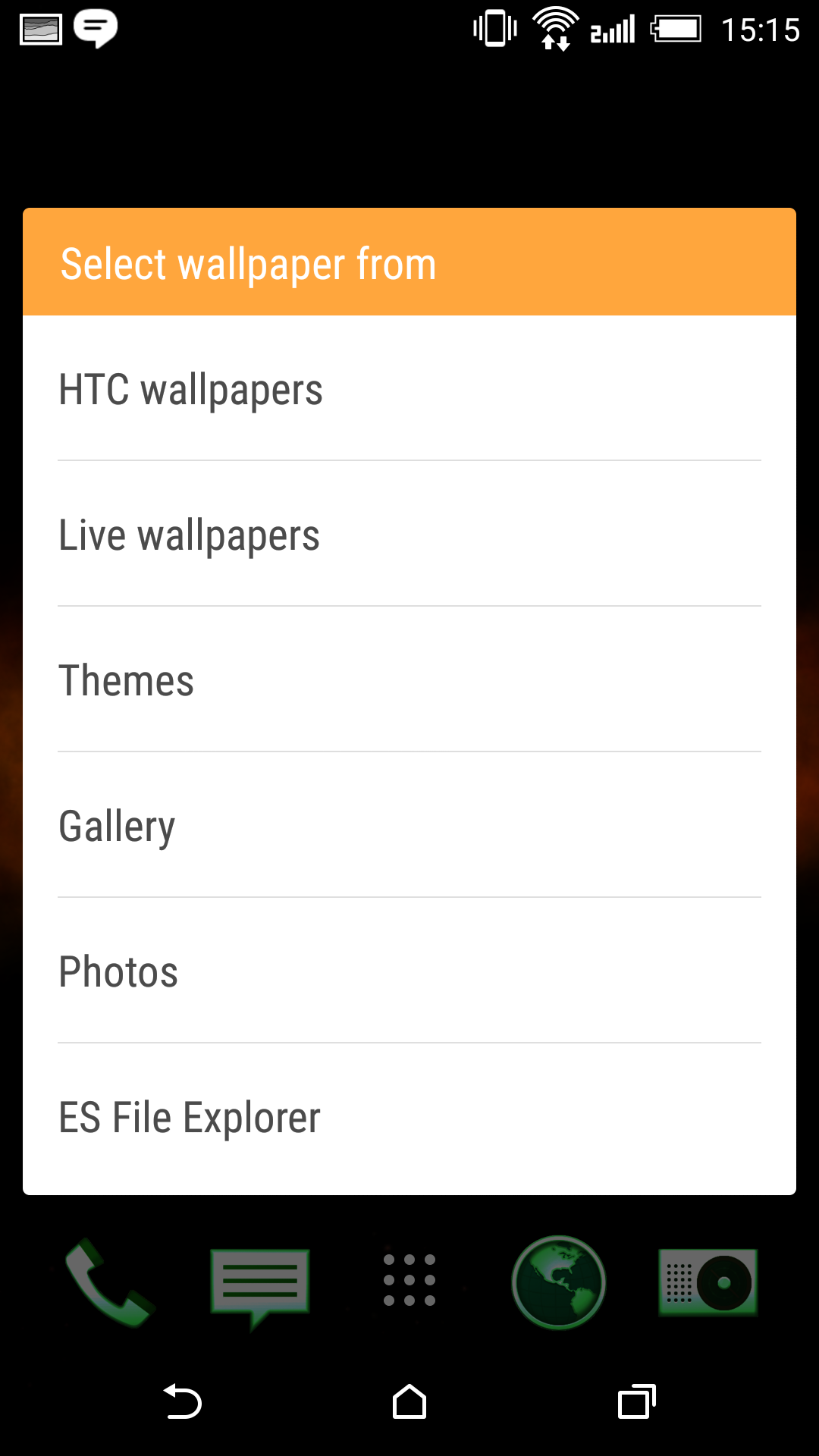Open the chat notification icon in the status bar
The width and height of the screenshot is (819, 1456).
tap(93, 29)
